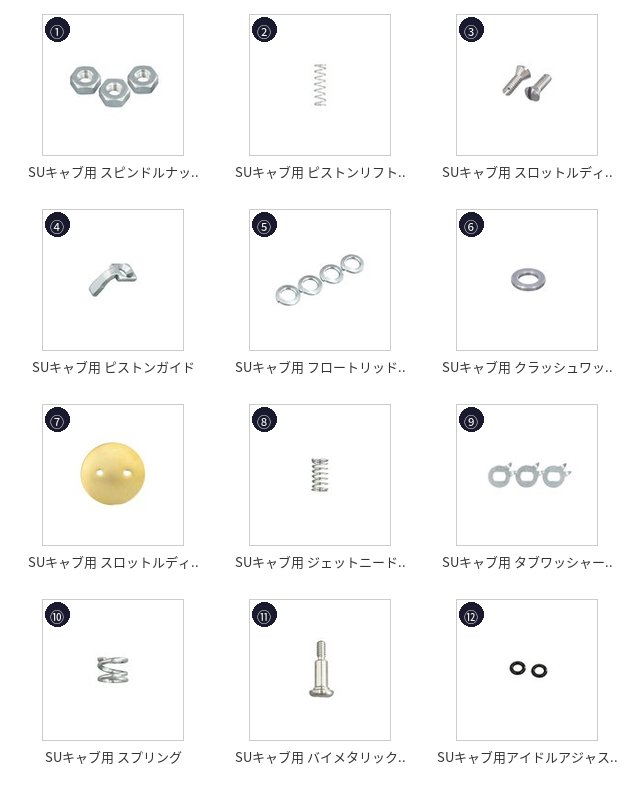Viewport: 641px width, 800px height.
Task: View item 6 SUキャブ用 クラッシュワッシャー
Action: click(527, 280)
